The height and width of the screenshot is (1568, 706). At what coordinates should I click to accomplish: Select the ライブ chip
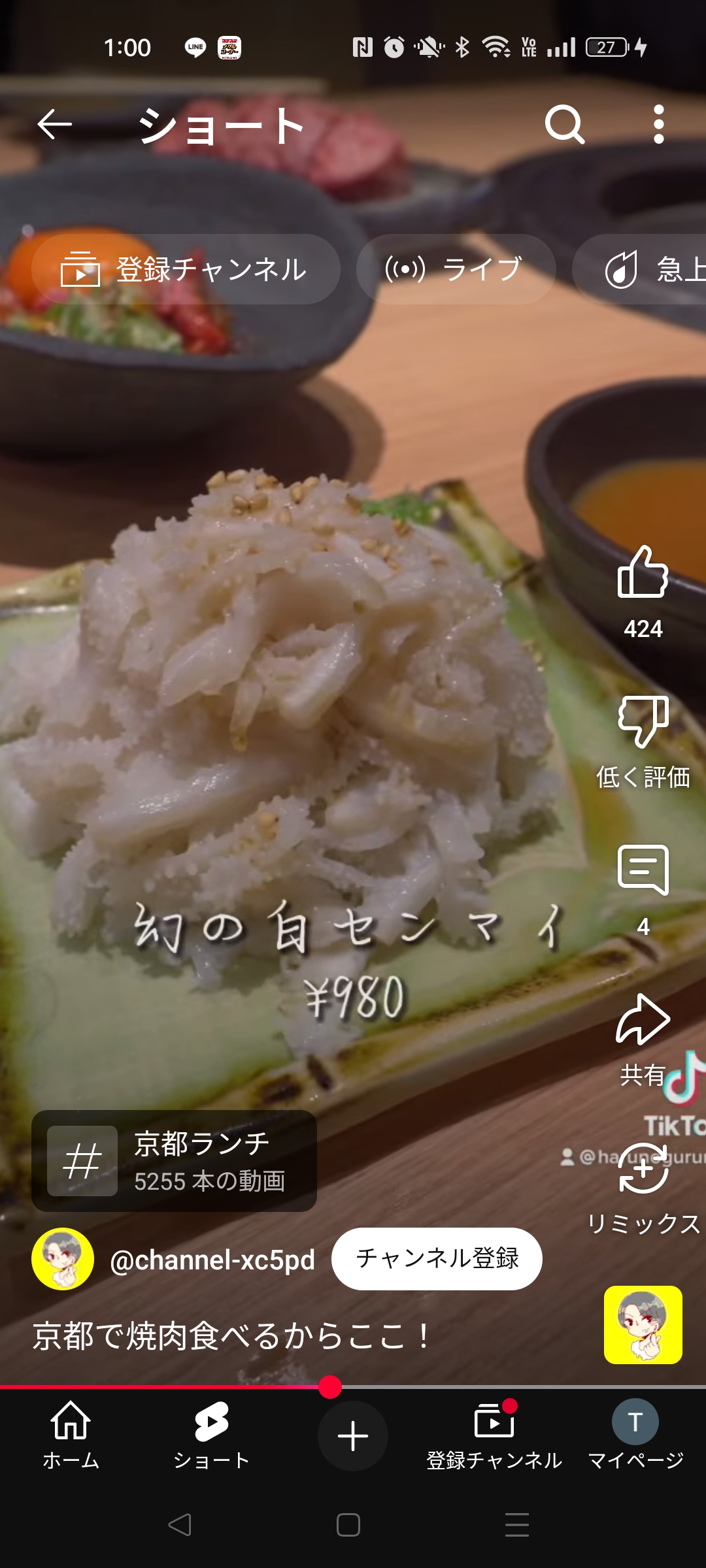tap(456, 269)
